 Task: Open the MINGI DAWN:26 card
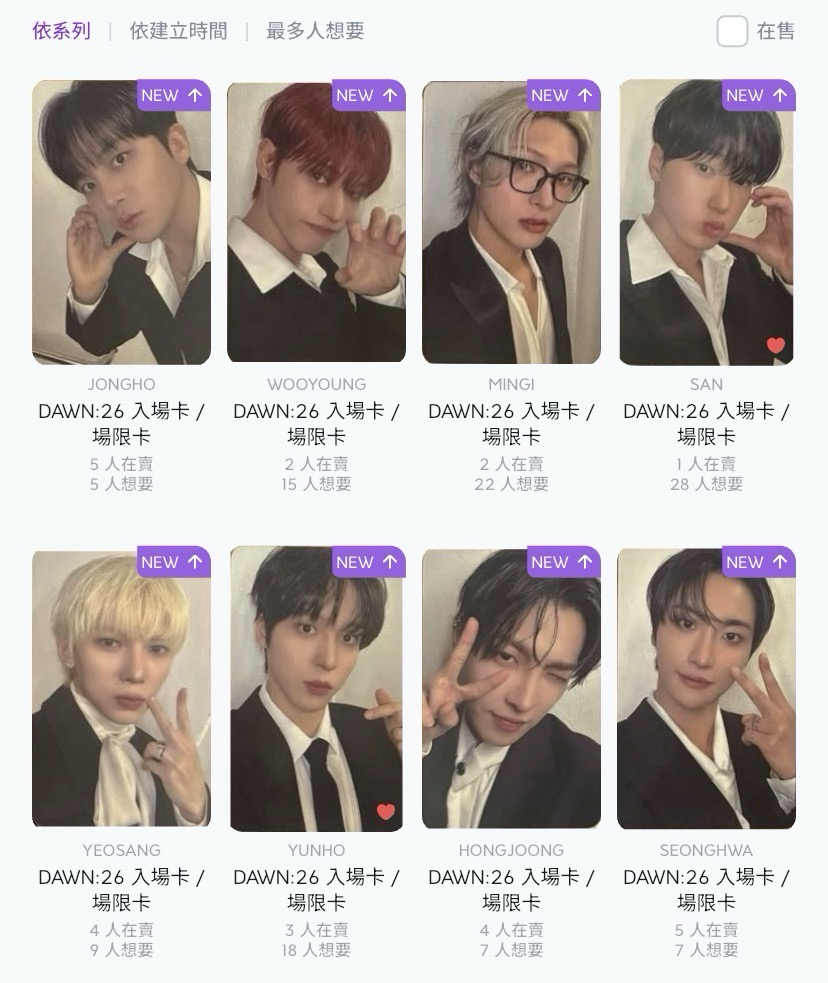(x=511, y=222)
